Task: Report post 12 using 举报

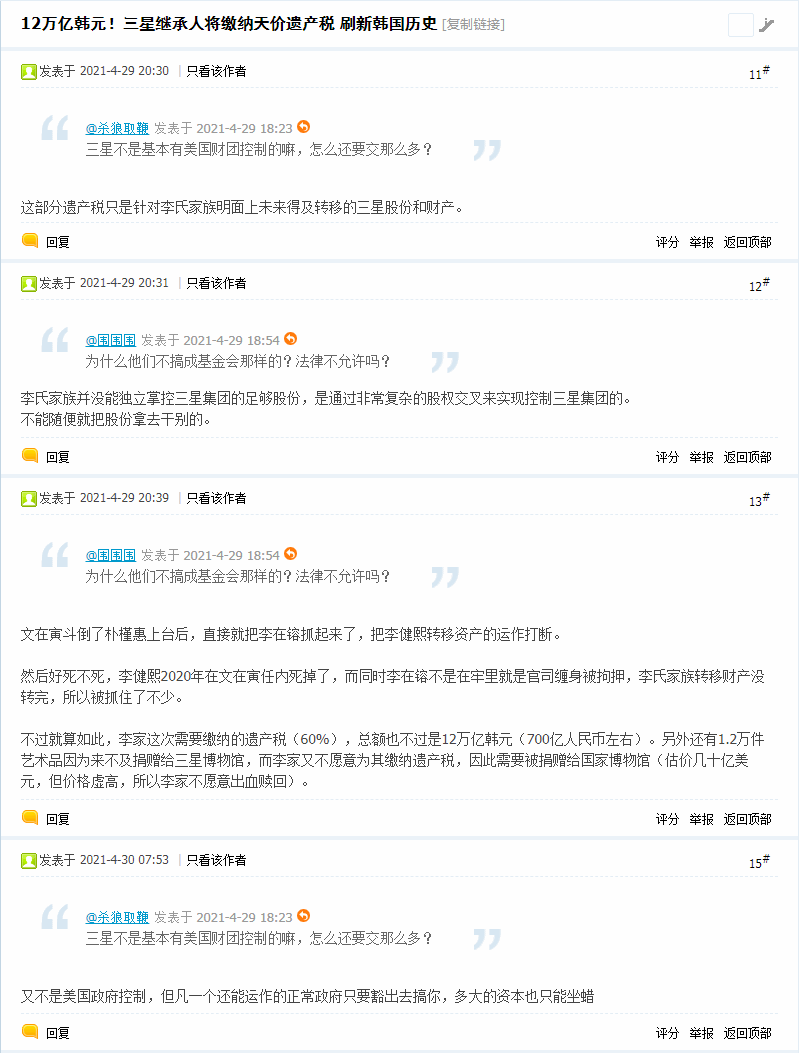Action: coord(701,457)
